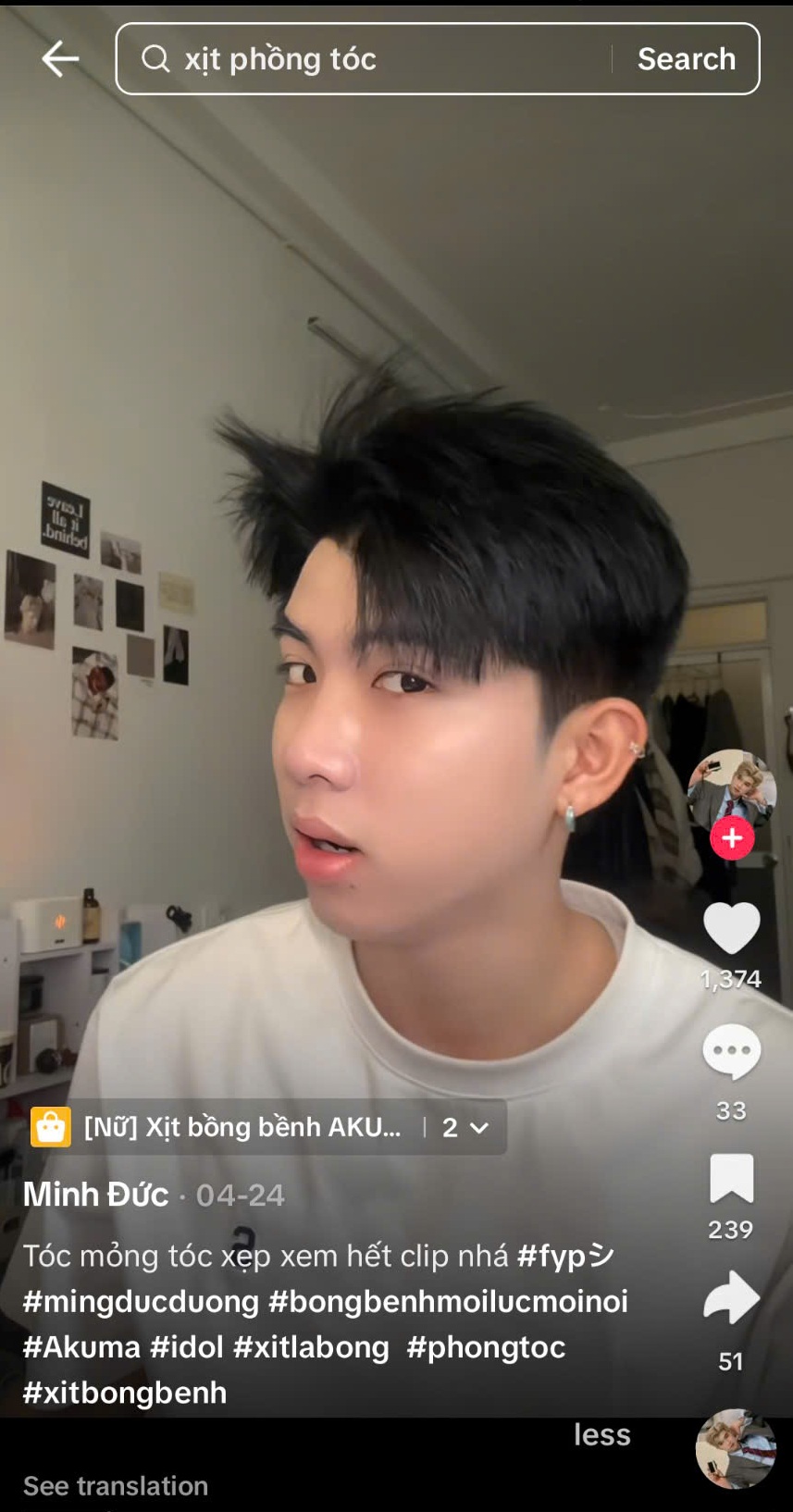Go back with the arrow icon
Image resolution: width=793 pixels, height=1512 pixels.
click(x=60, y=59)
